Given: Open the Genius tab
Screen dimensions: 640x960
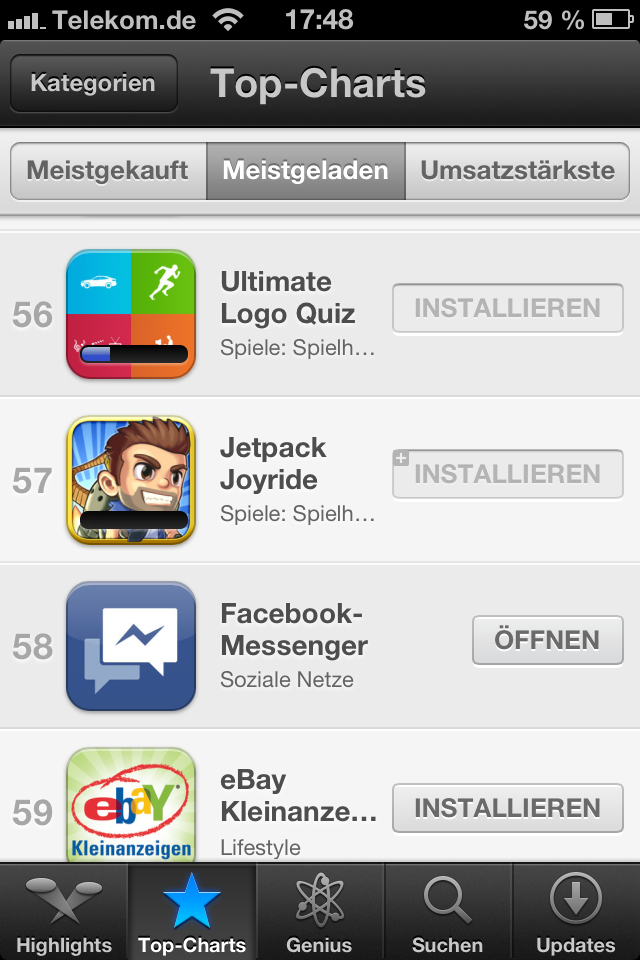Looking at the screenshot, I should (x=320, y=912).
